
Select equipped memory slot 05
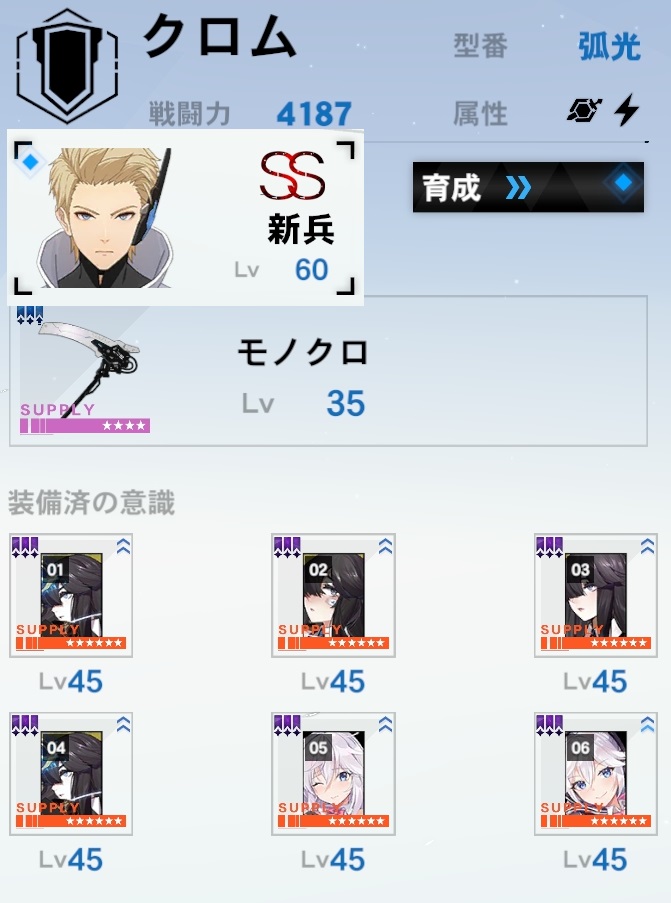[333, 773]
